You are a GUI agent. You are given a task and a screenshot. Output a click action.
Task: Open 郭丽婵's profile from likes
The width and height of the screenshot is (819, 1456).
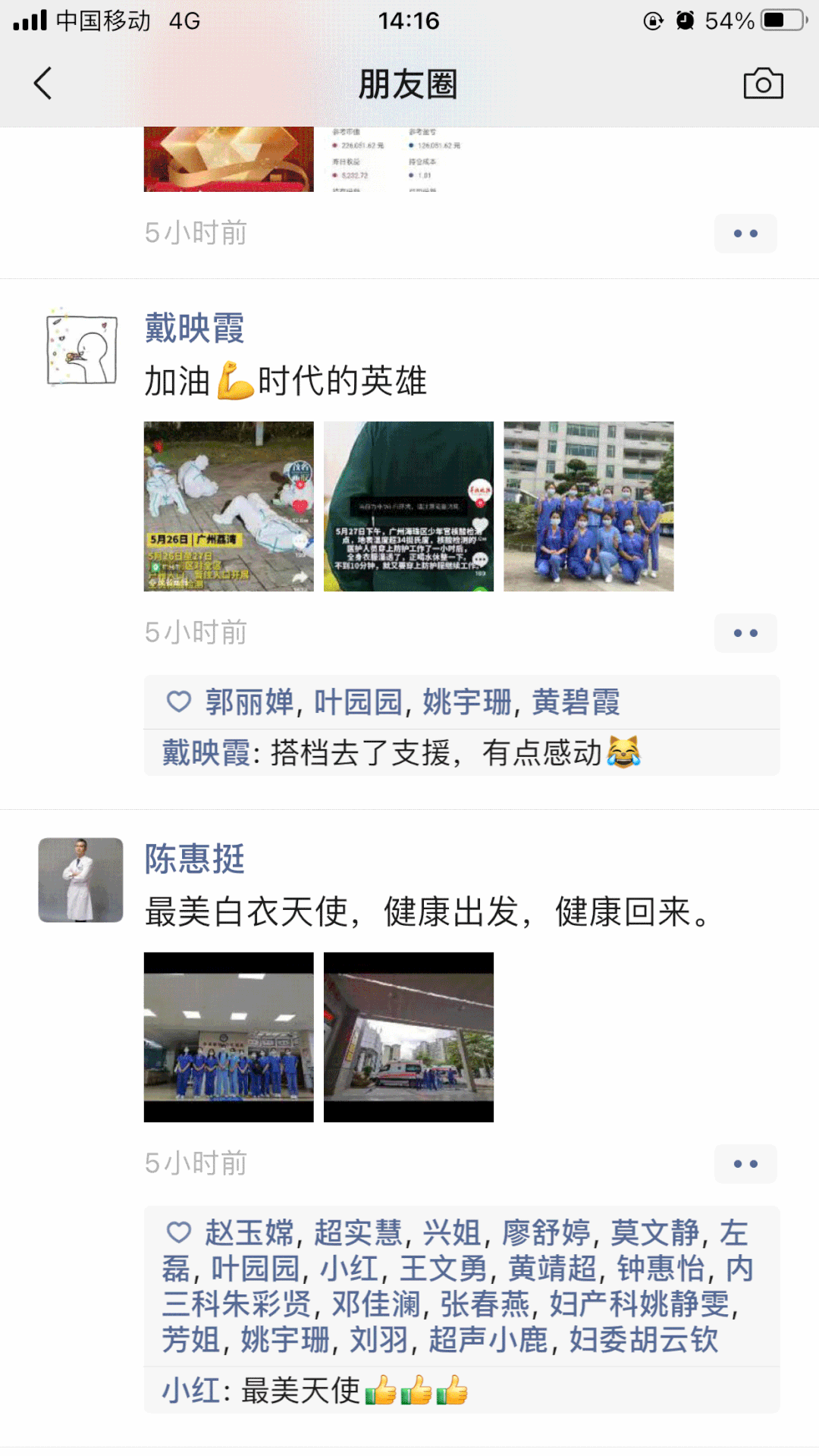[249, 702]
